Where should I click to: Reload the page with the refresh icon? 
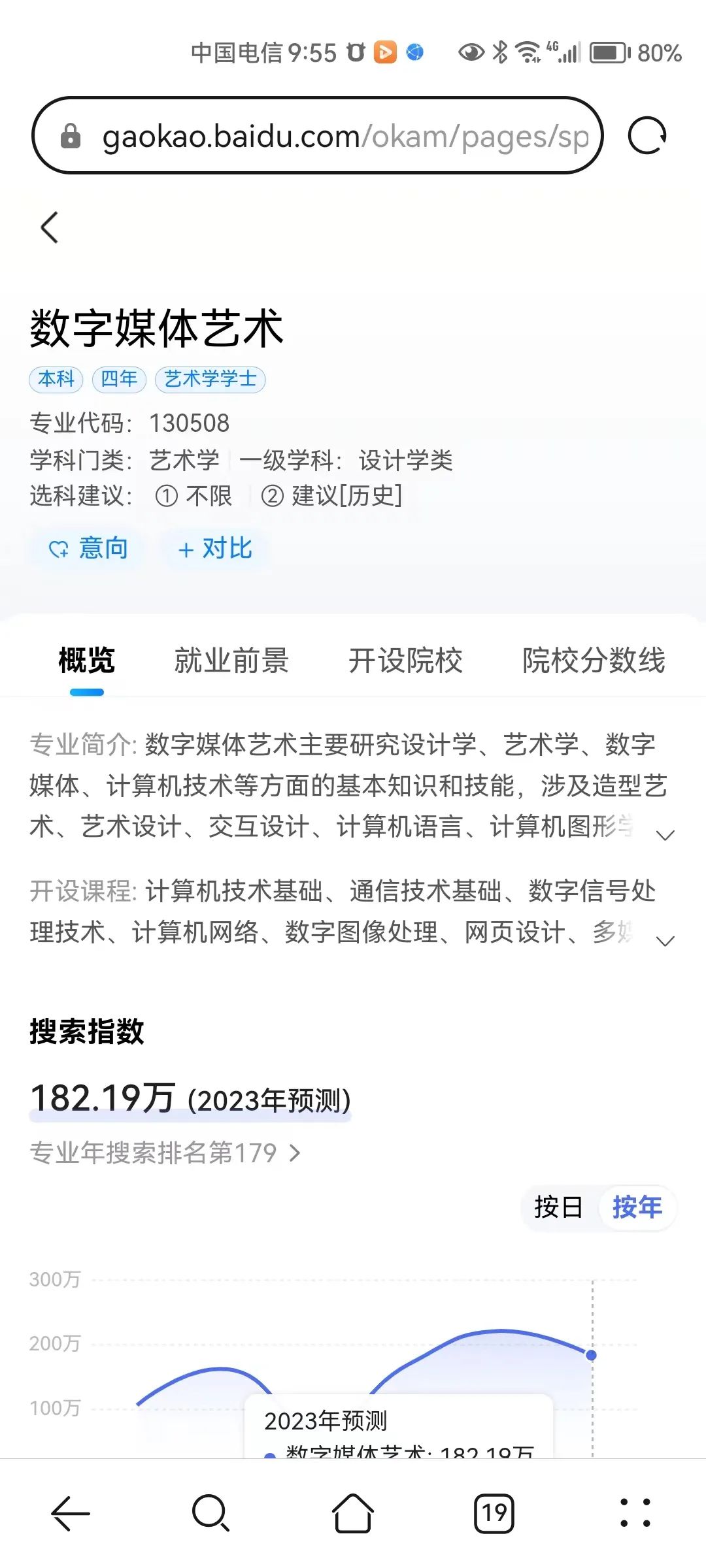[647, 136]
